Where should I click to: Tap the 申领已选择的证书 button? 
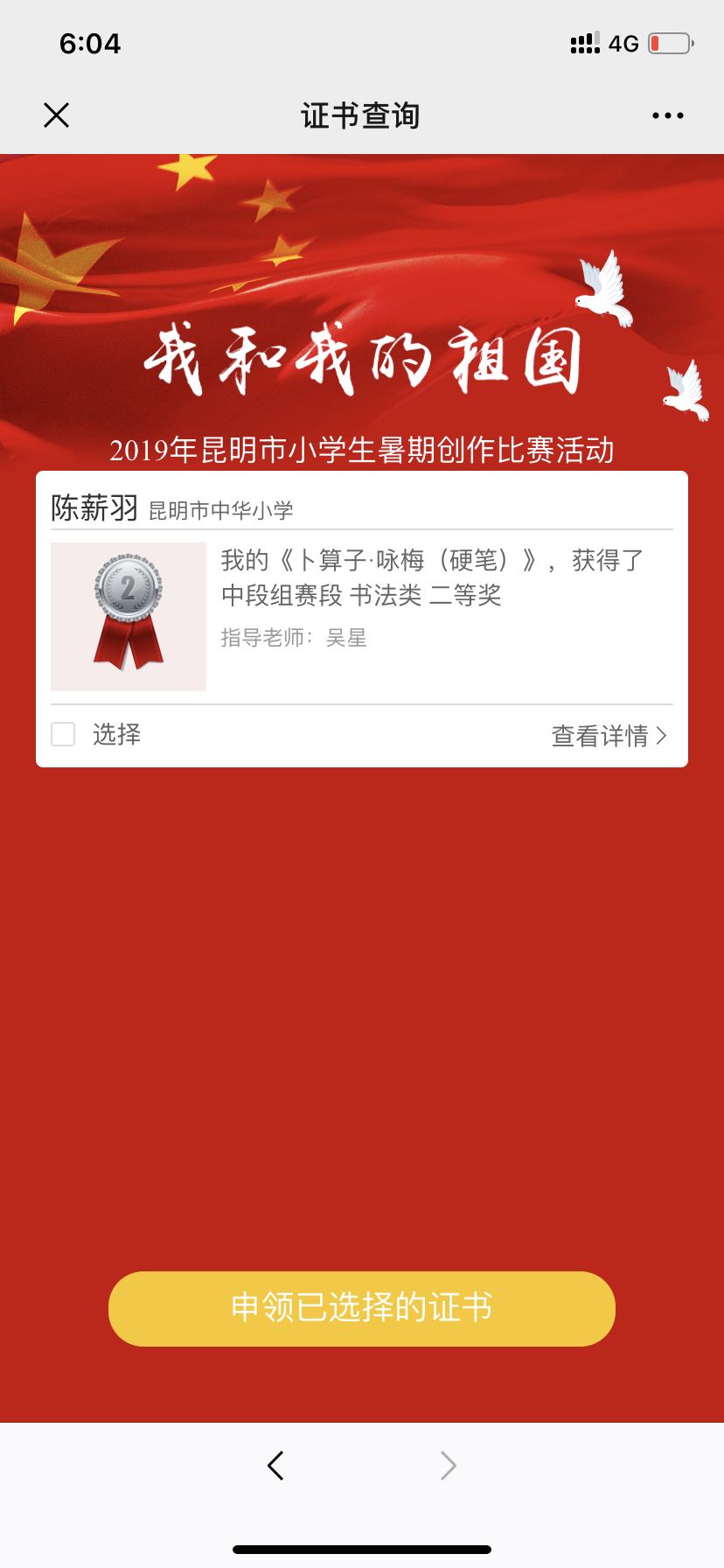click(362, 1308)
